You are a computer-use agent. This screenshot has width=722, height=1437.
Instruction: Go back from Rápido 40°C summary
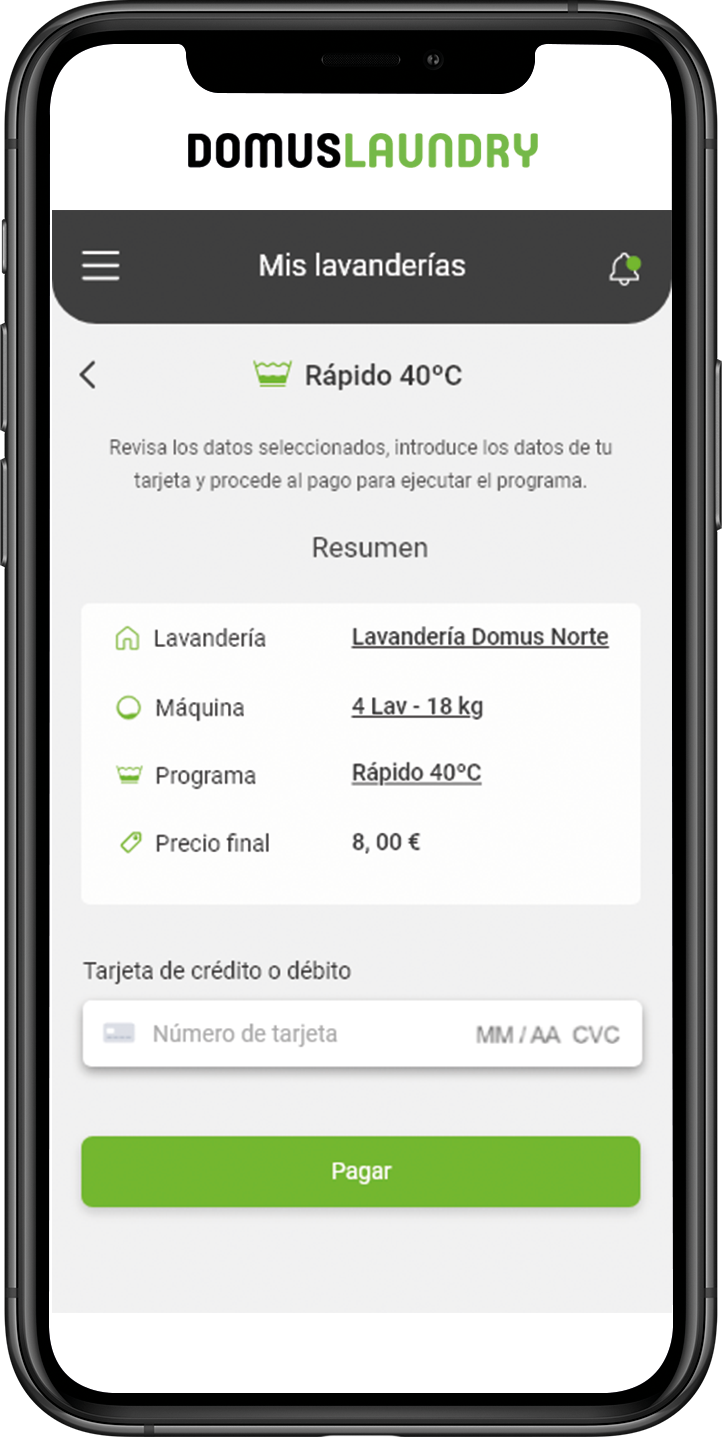point(88,375)
